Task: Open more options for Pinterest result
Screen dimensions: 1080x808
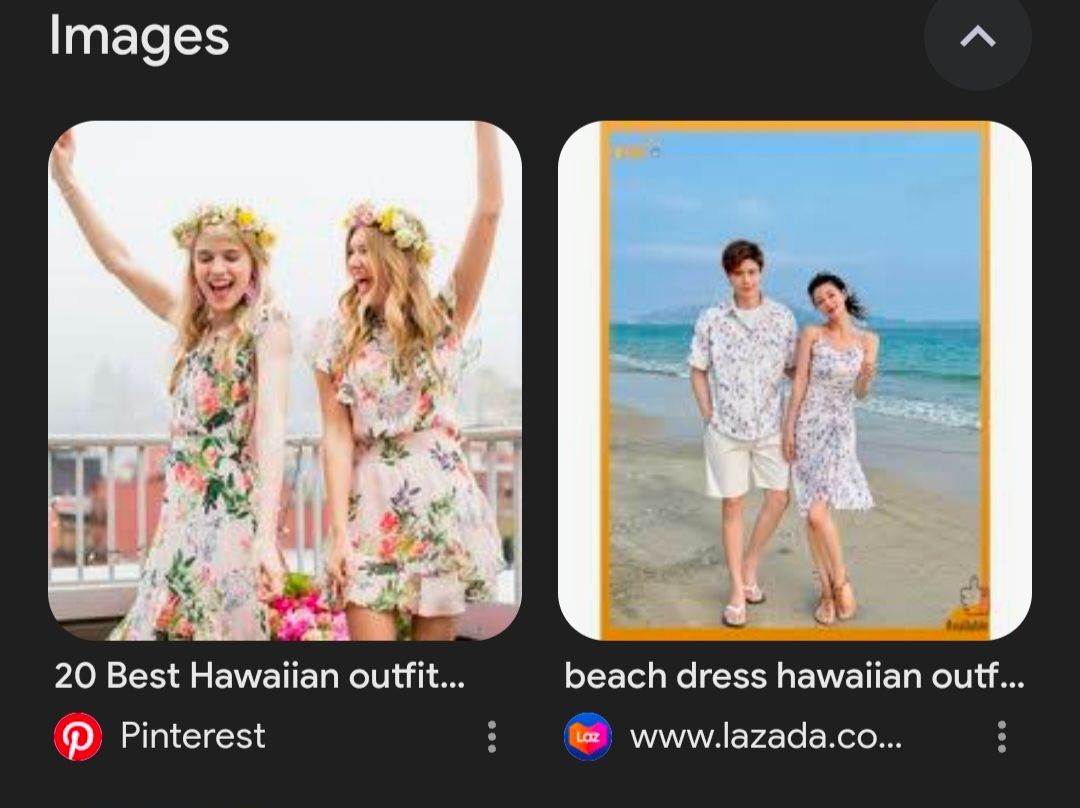Action: (491, 737)
